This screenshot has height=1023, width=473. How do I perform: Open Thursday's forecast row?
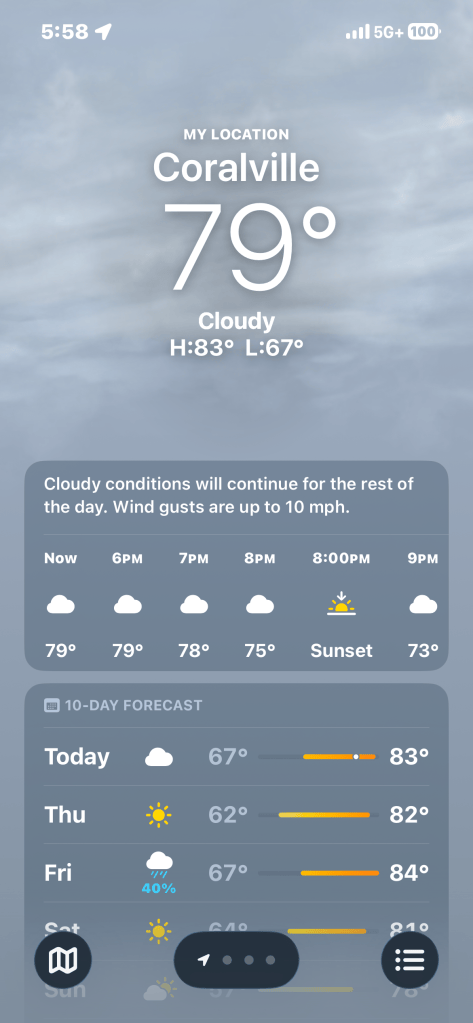[x=236, y=815]
